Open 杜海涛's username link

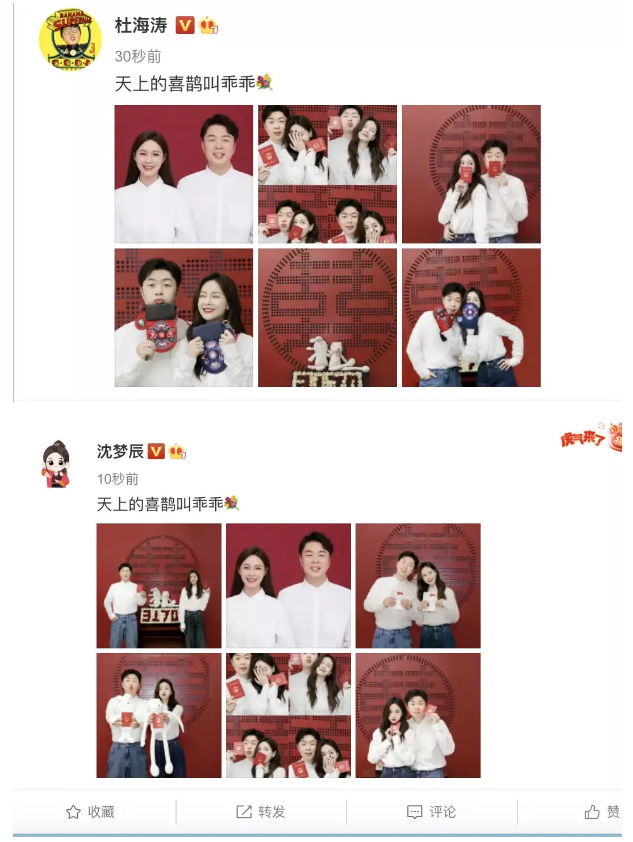[140, 26]
